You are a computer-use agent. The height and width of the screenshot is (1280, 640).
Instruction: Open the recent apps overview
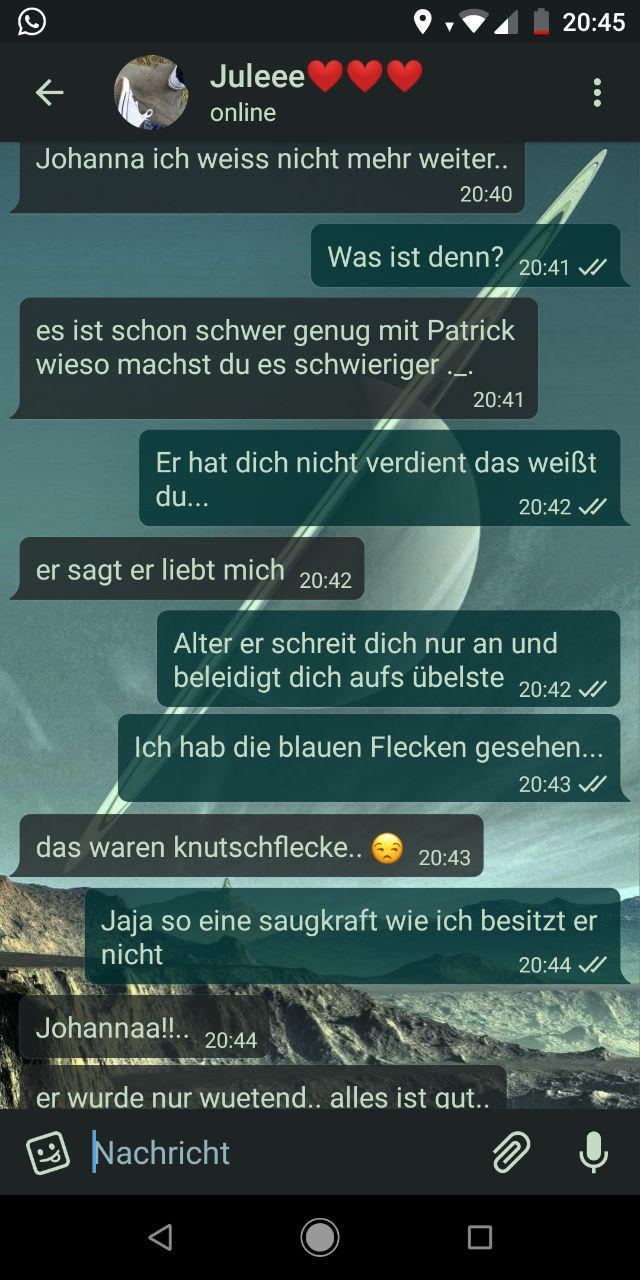point(480,1237)
